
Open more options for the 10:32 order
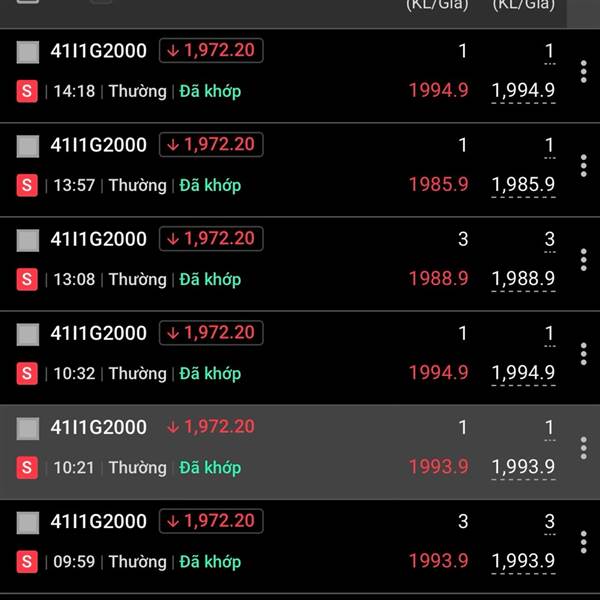point(584,353)
